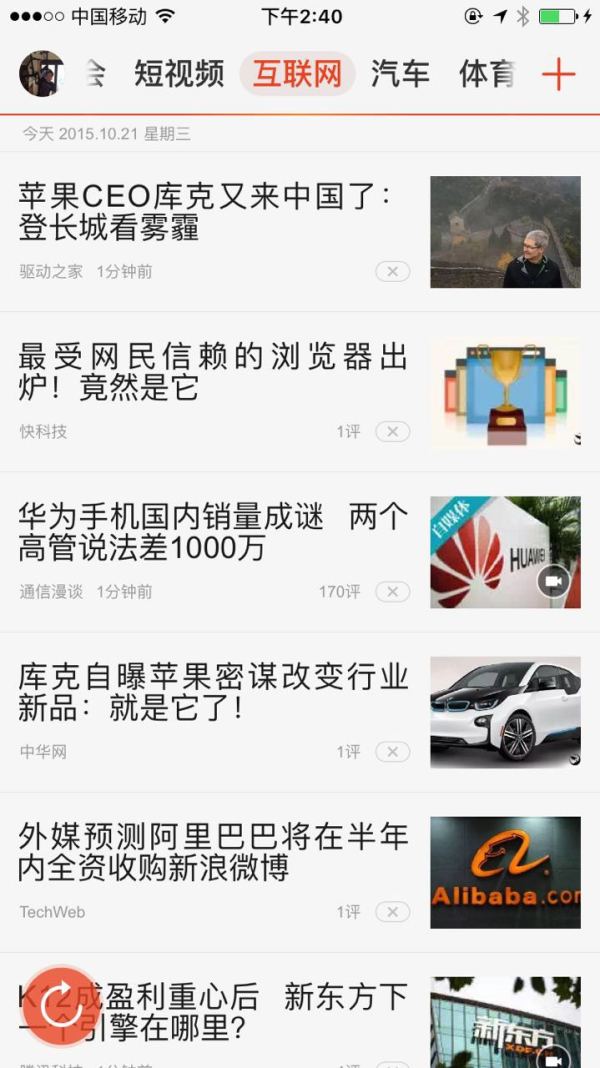Viewport: 600px width, 1068px height.
Task: Switch to the 体育 tab
Action: pos(488,74)
